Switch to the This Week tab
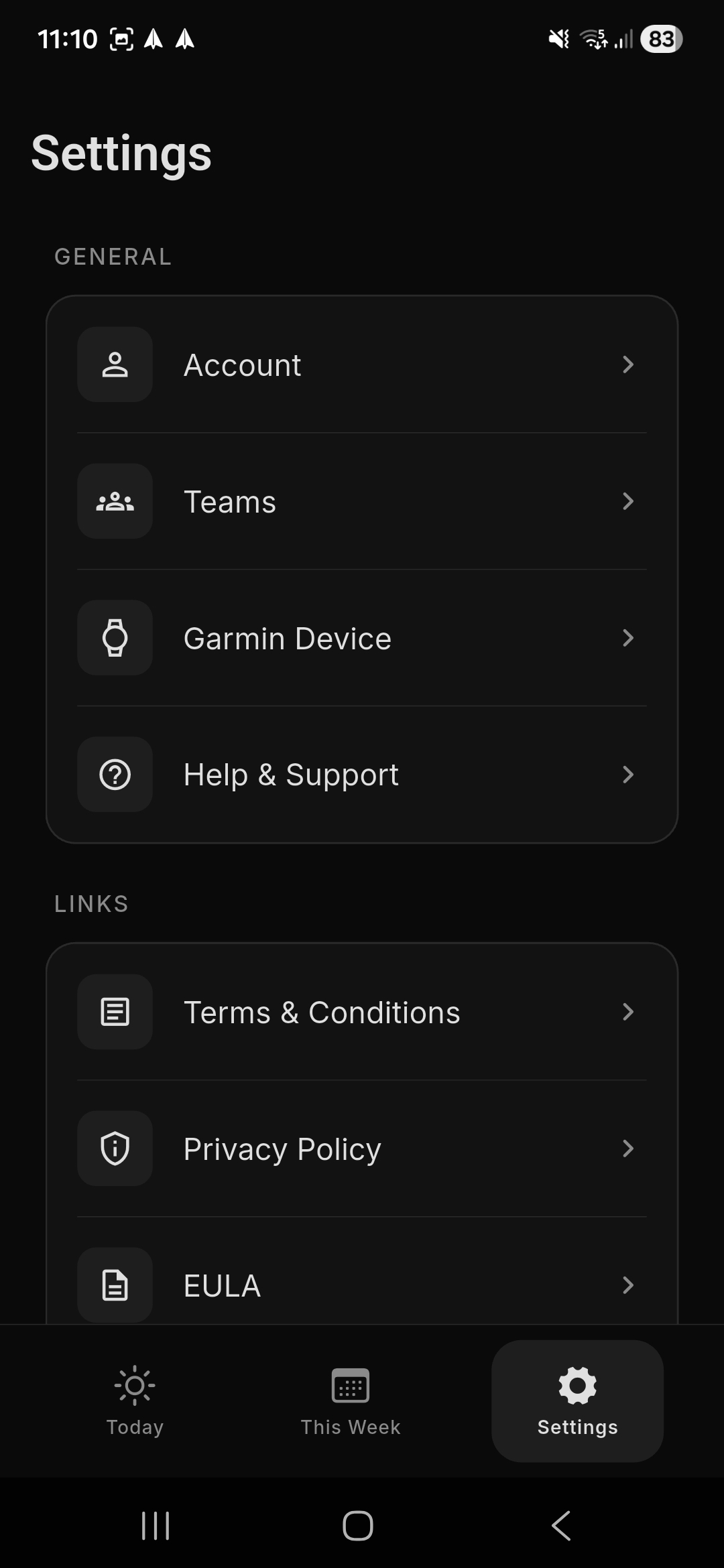724x1568 pixels. click(350, 1400)
